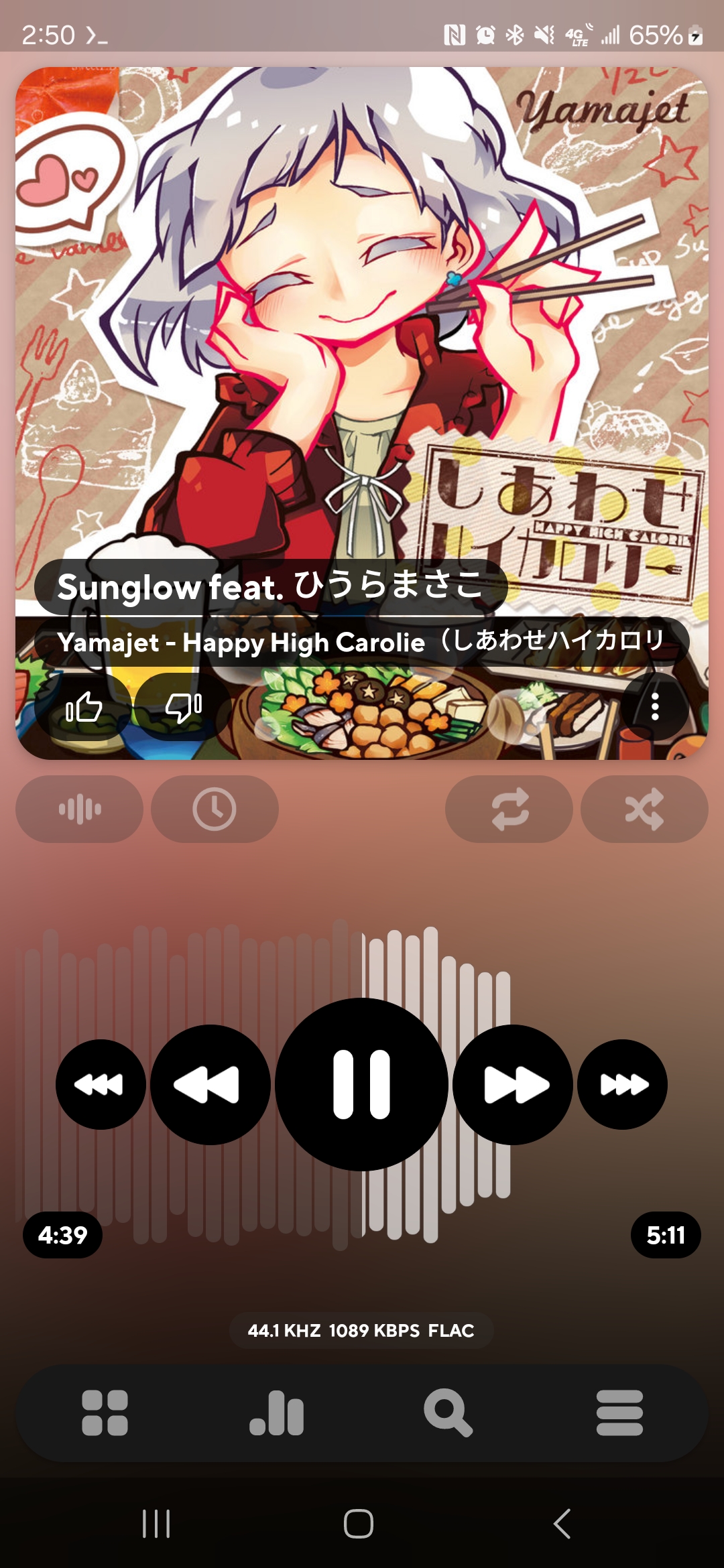
Task: Open the visualization waveform button
Action: [79, 809]
